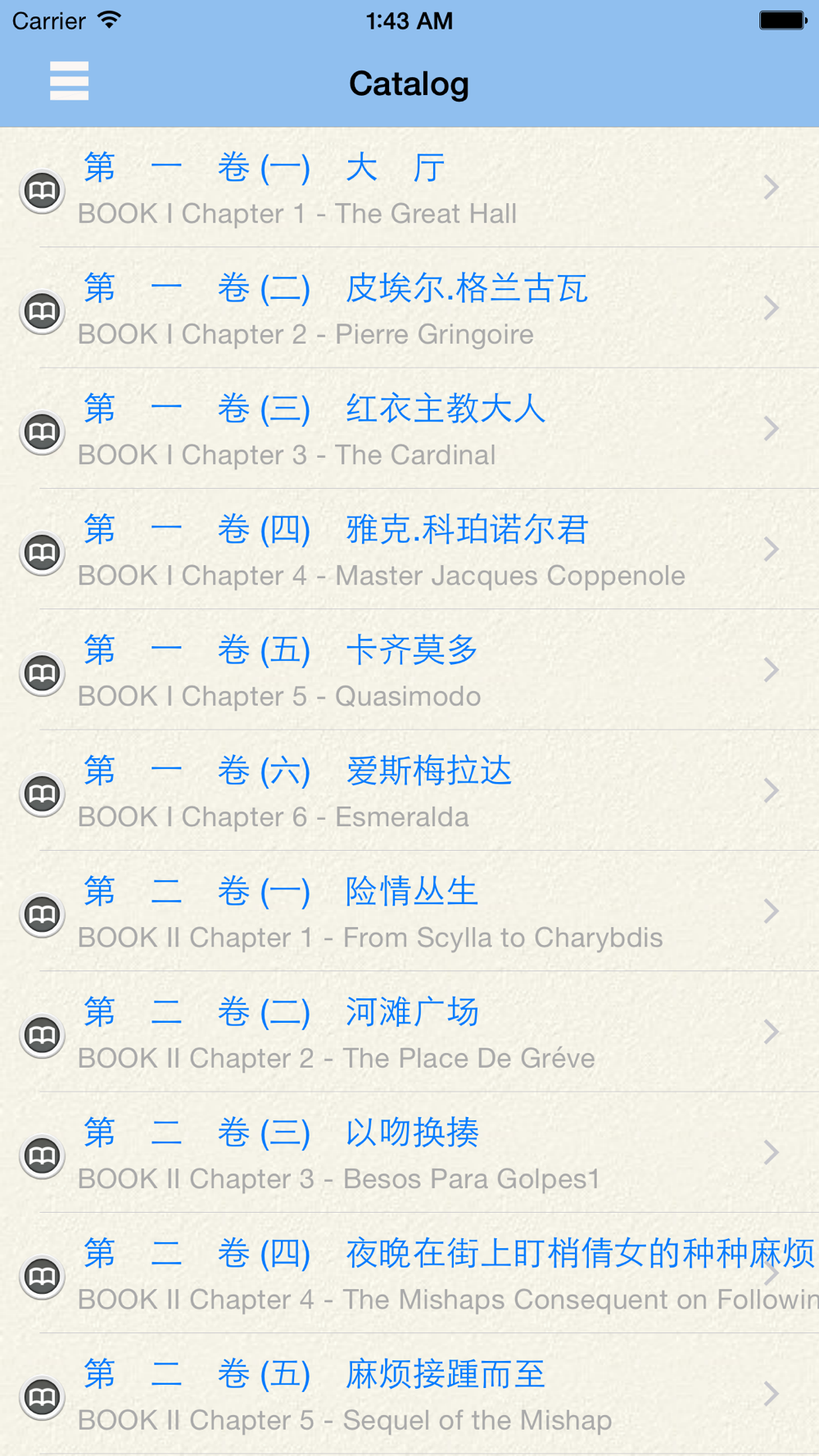Read Book II Chapter 5 Sequel of the Mishap
The height and width of the screenshot is (1456, 819).
(x=409, y=1393)
